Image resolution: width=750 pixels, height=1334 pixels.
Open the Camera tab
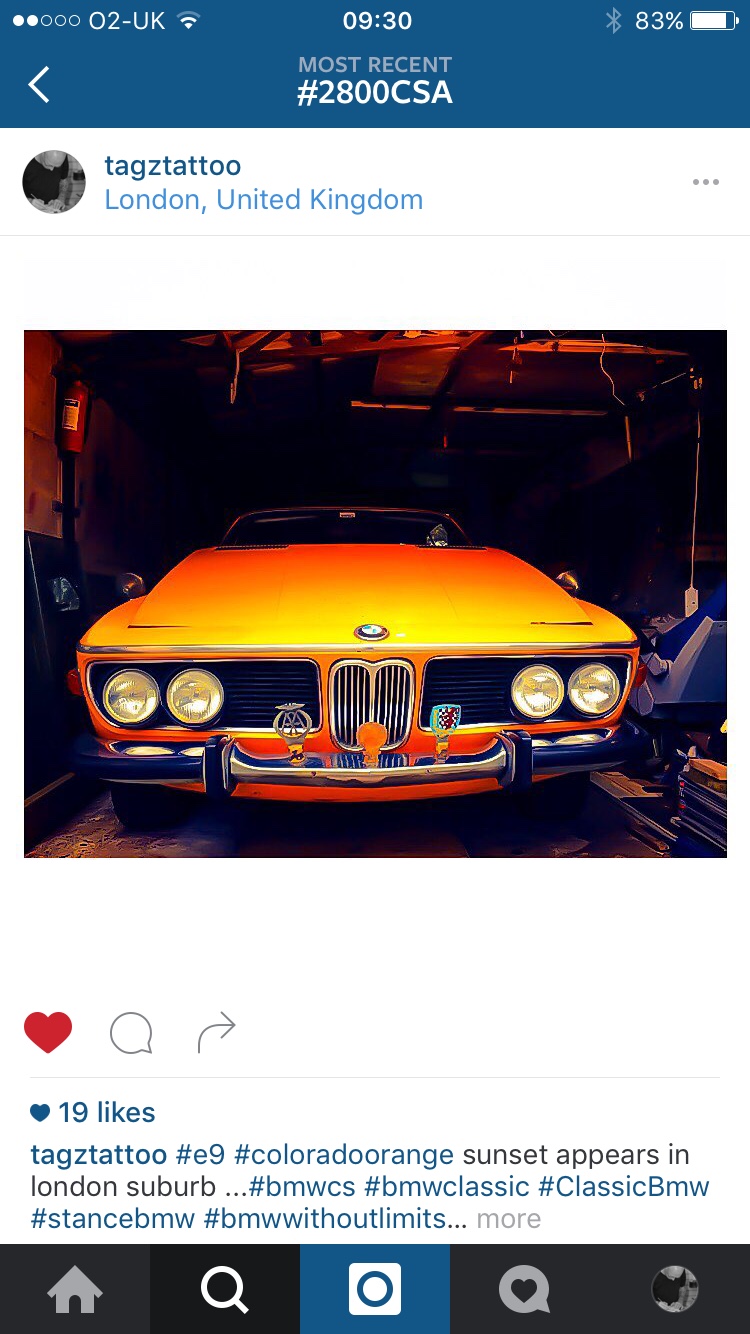coord(375,1289)
